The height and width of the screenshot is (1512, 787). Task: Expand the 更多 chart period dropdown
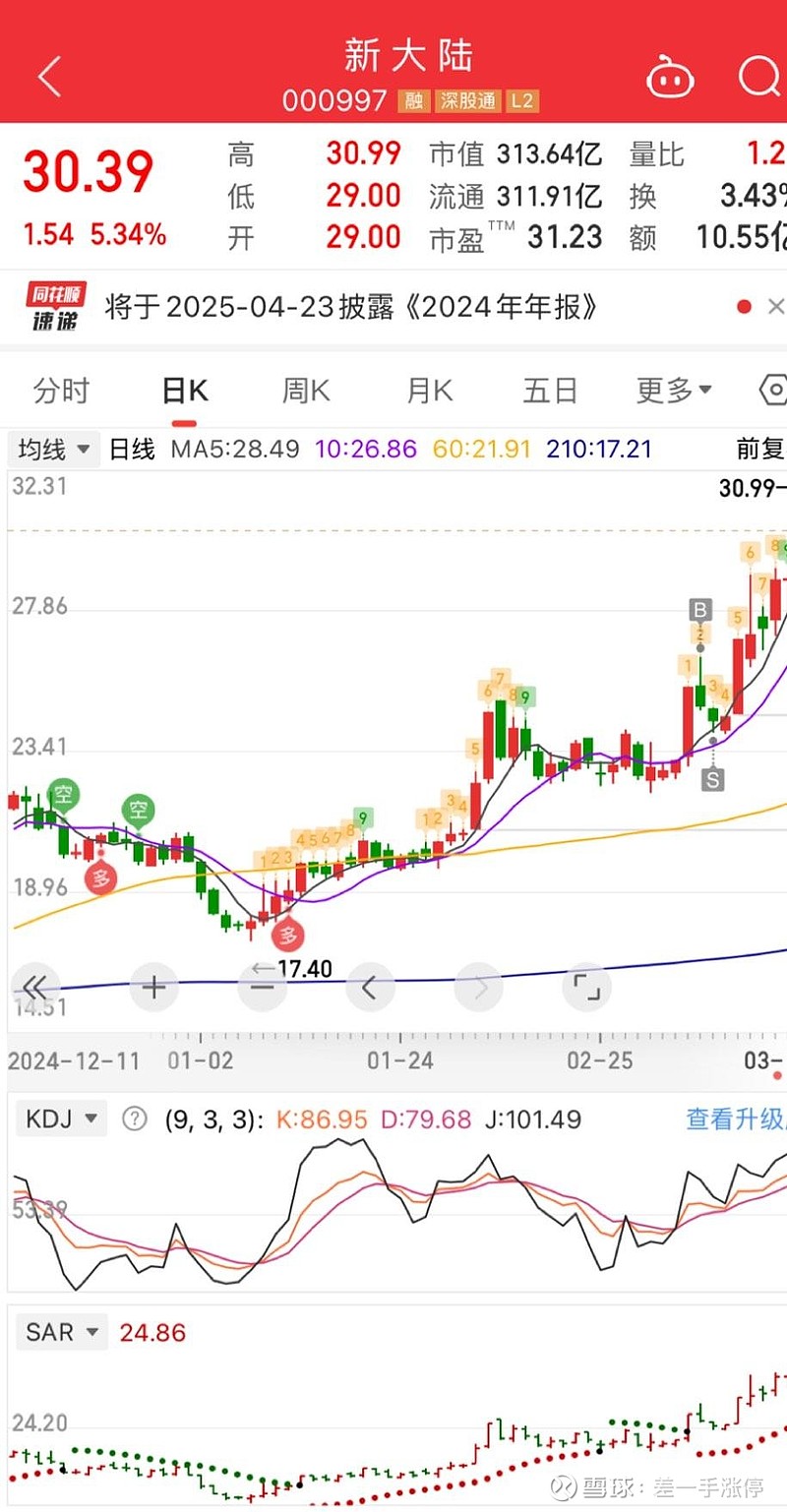click(x=675, y=391)
